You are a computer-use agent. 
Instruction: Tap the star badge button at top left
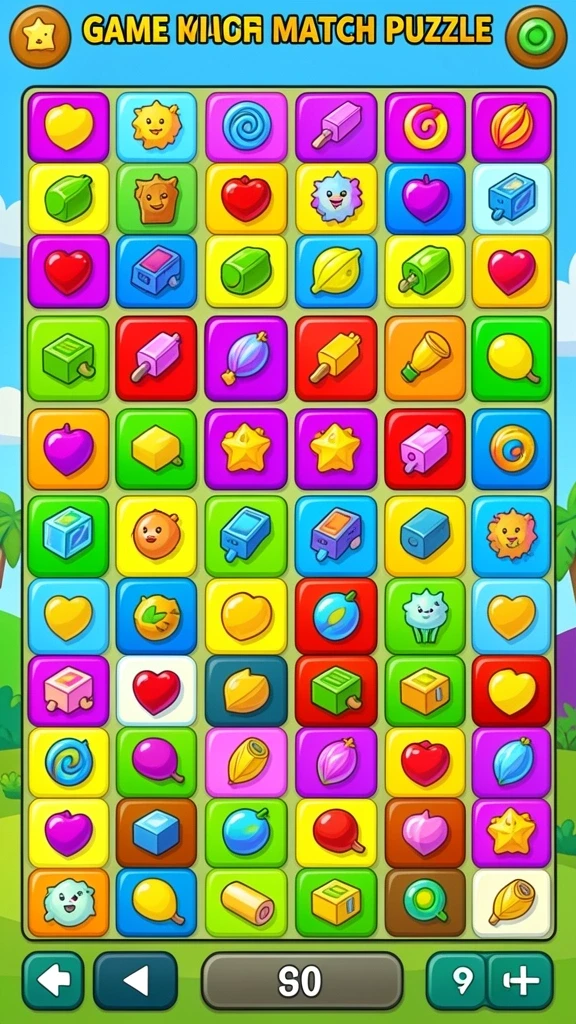coord(40,37)
